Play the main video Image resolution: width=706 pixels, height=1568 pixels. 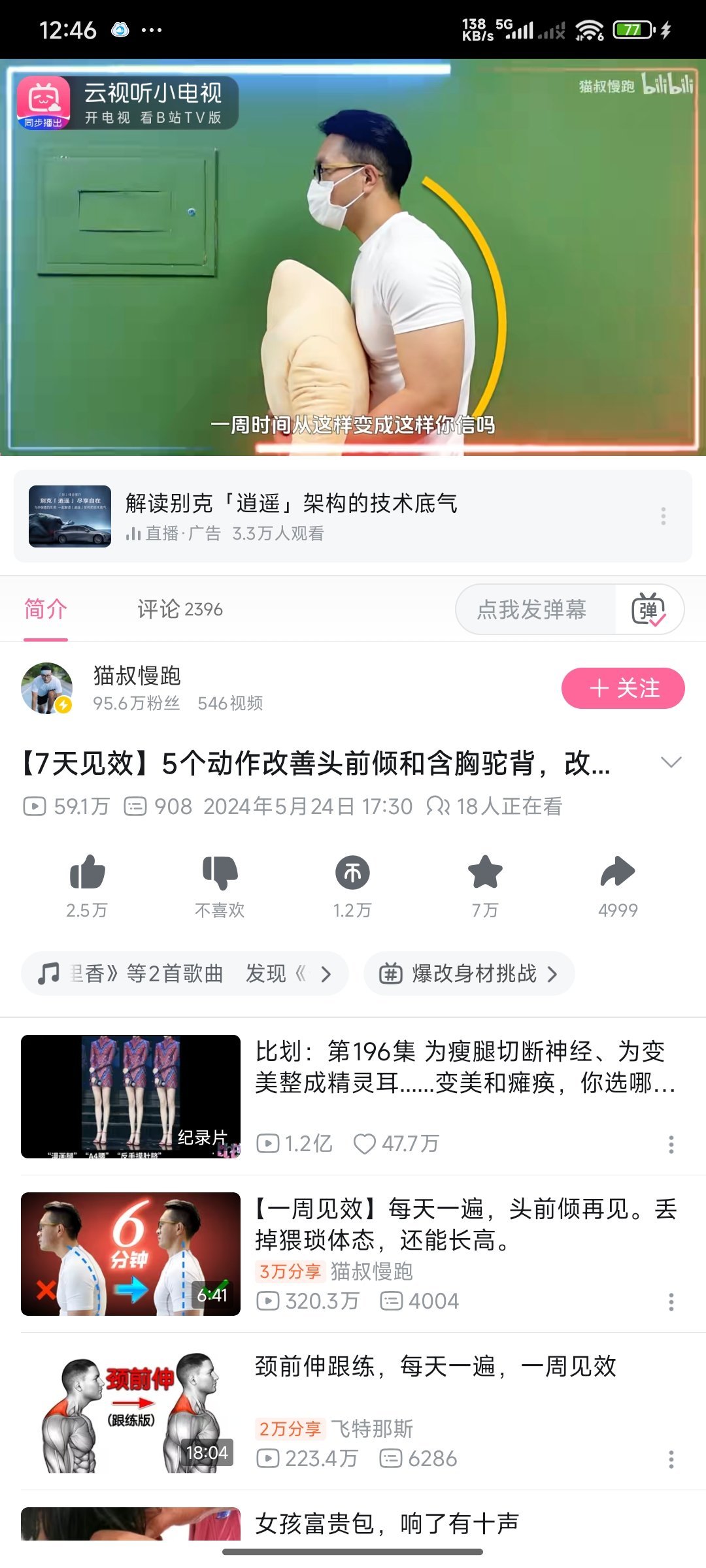(353, 257)
